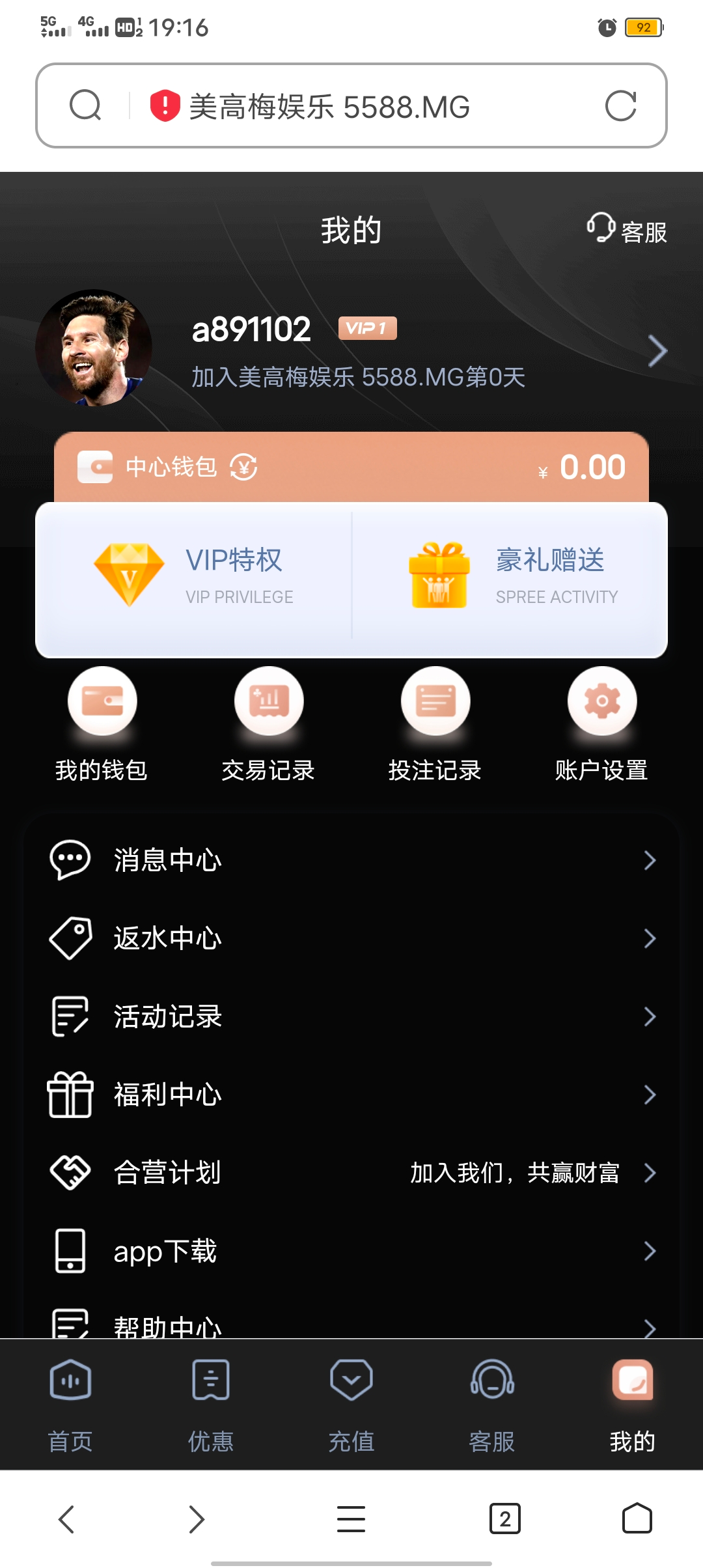Refresh the 中心钱包 balance with circular arrows icon
Screen dimensions: 703x1568
(243, 466)
